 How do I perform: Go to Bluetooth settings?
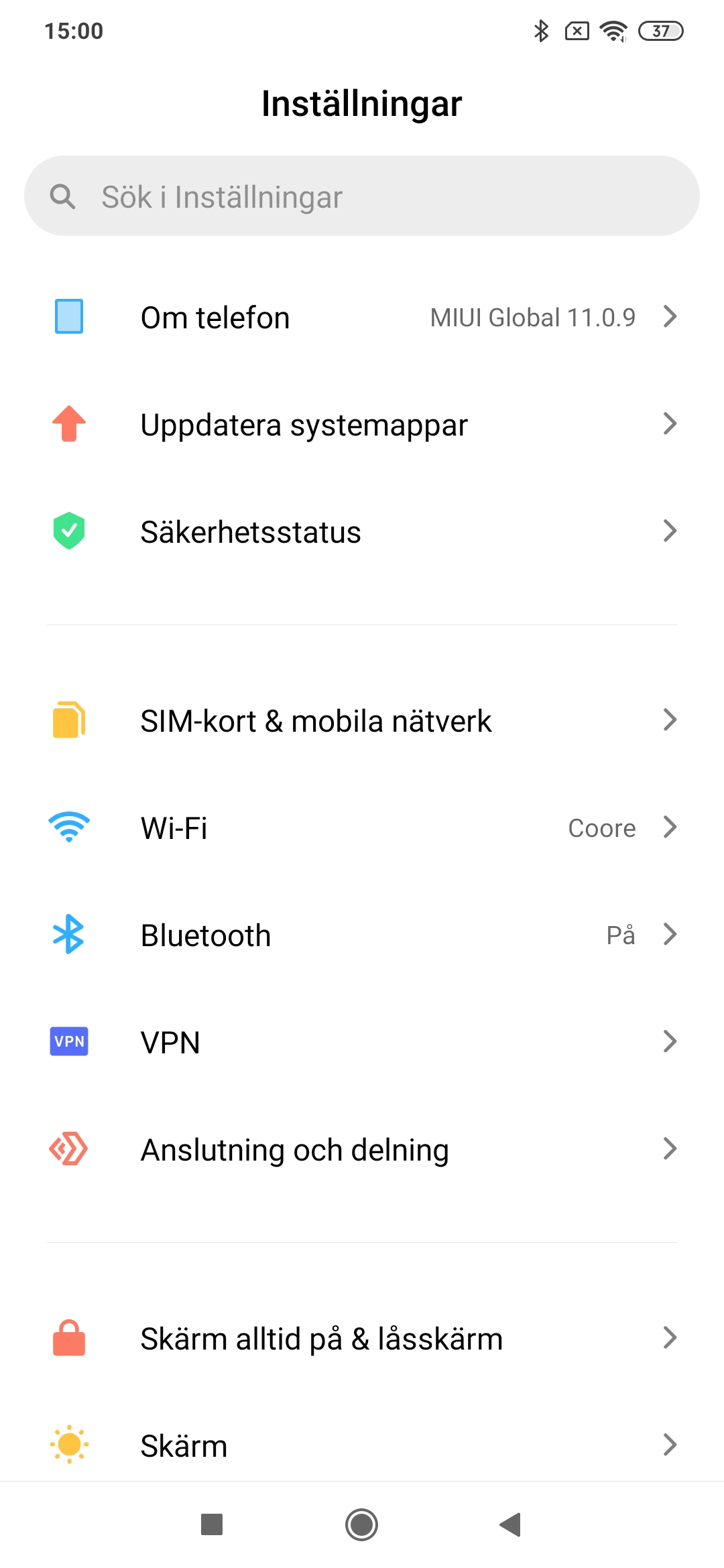(x=362, y=935)
